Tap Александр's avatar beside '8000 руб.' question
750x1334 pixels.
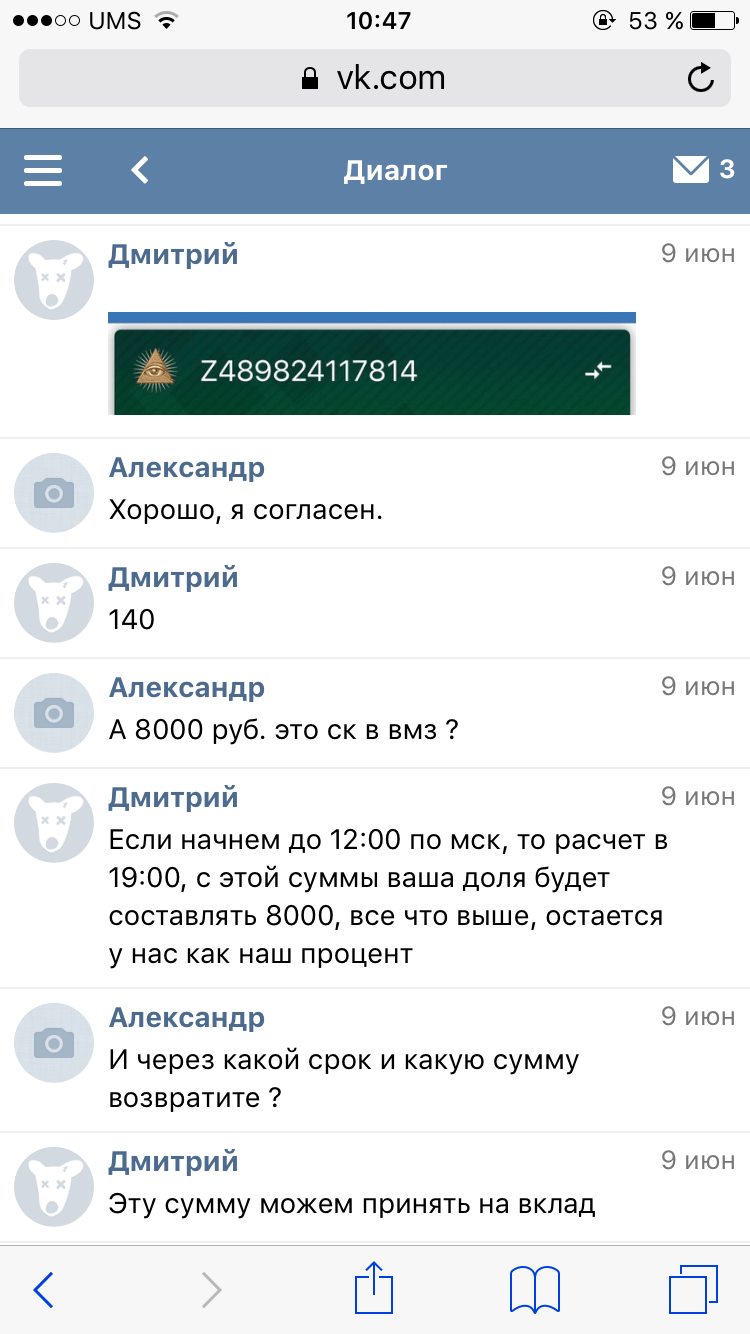point(54,713)
